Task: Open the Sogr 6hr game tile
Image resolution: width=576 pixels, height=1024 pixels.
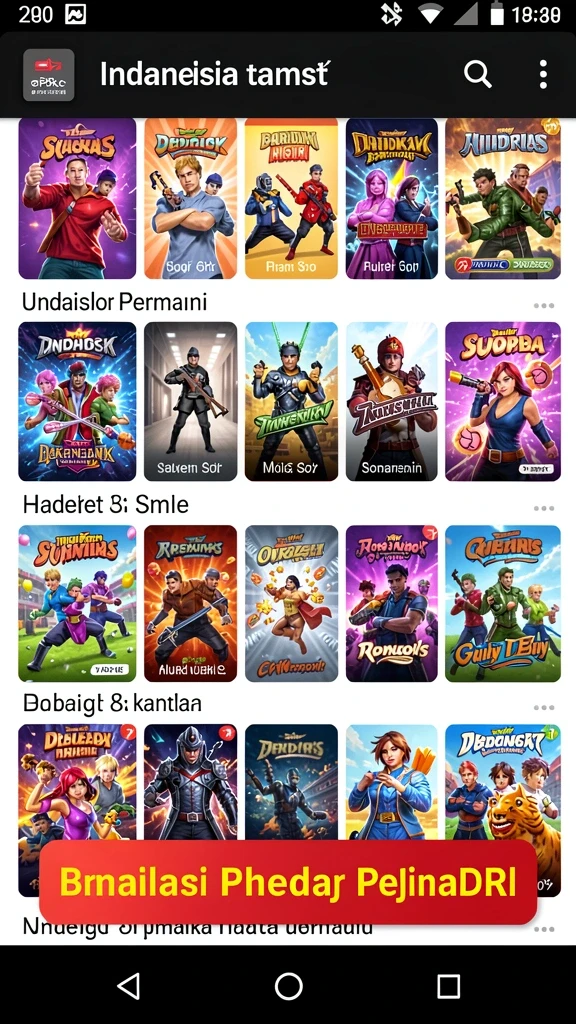Action: click(191, 199)
